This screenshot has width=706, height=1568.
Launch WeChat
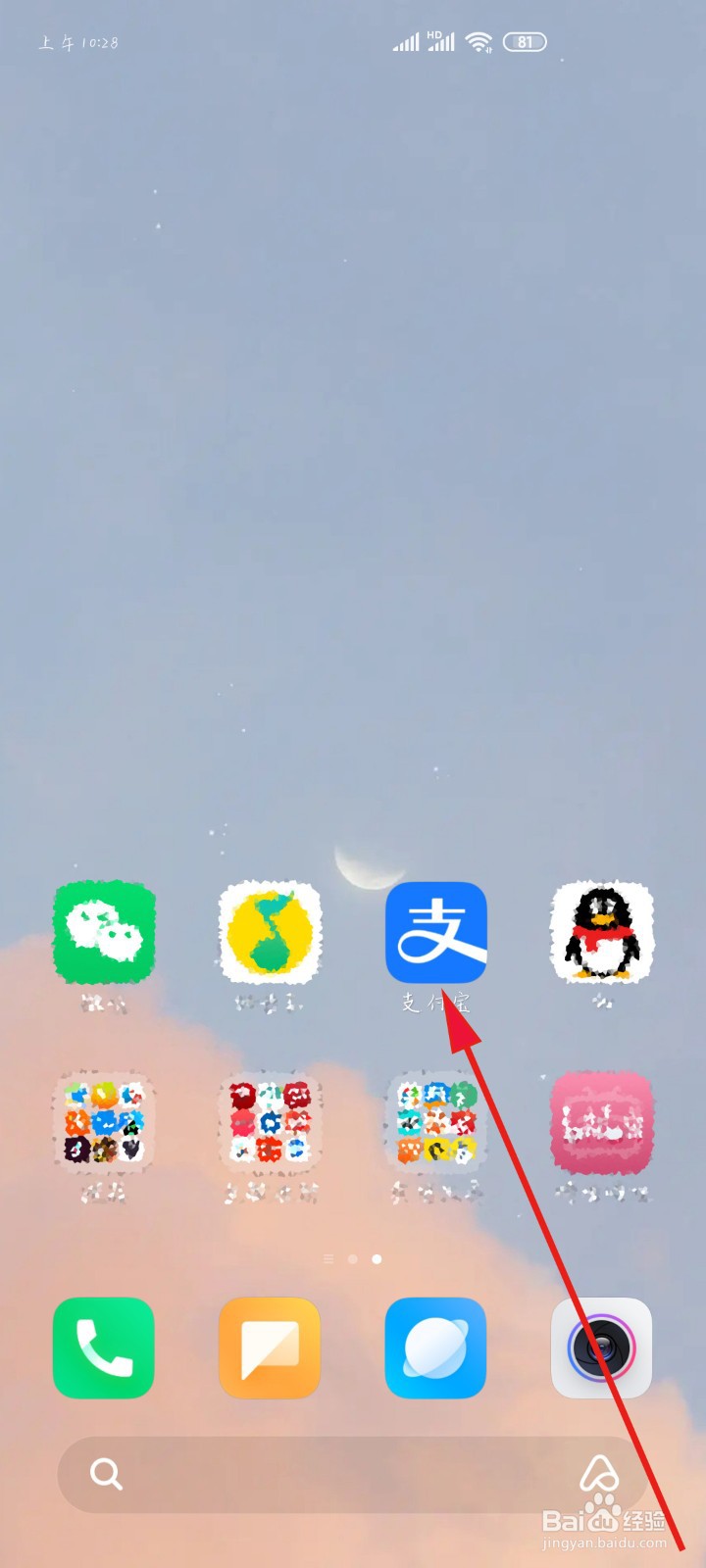coord(104,933)
